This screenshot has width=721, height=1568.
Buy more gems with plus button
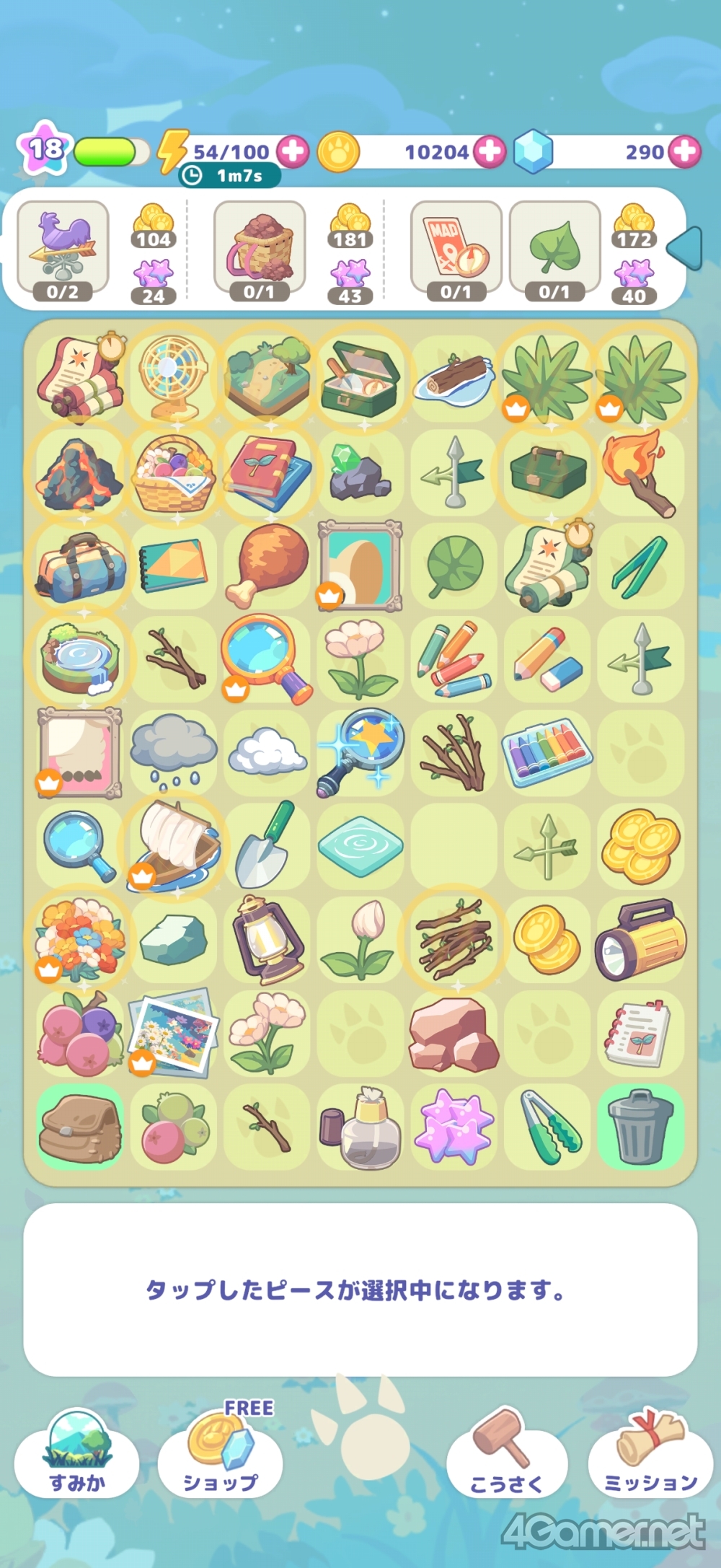coord(684,151)
